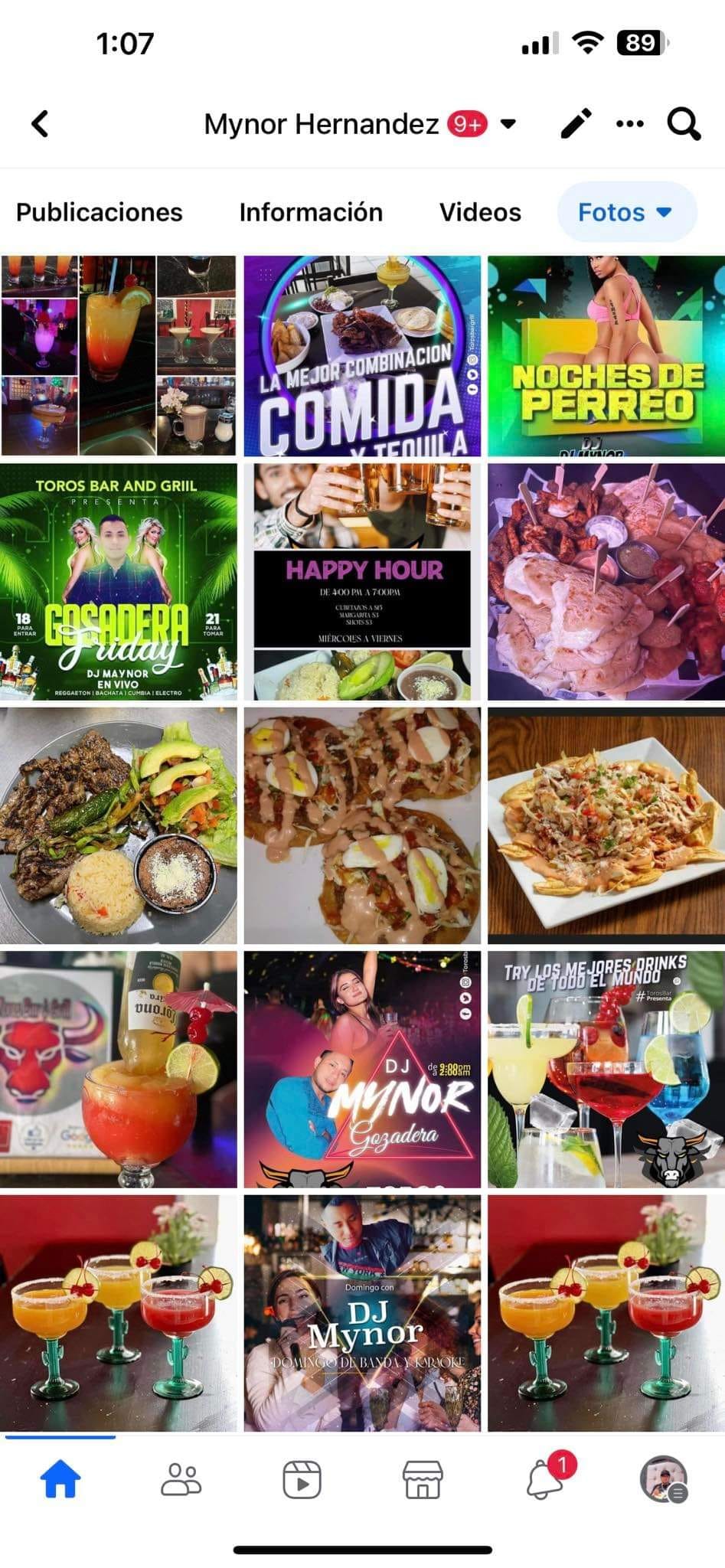Image resolution: width=725 pixels, height=1568 pixels.
Task: Open the Happy Hour photo
Action: coord(362,582)
